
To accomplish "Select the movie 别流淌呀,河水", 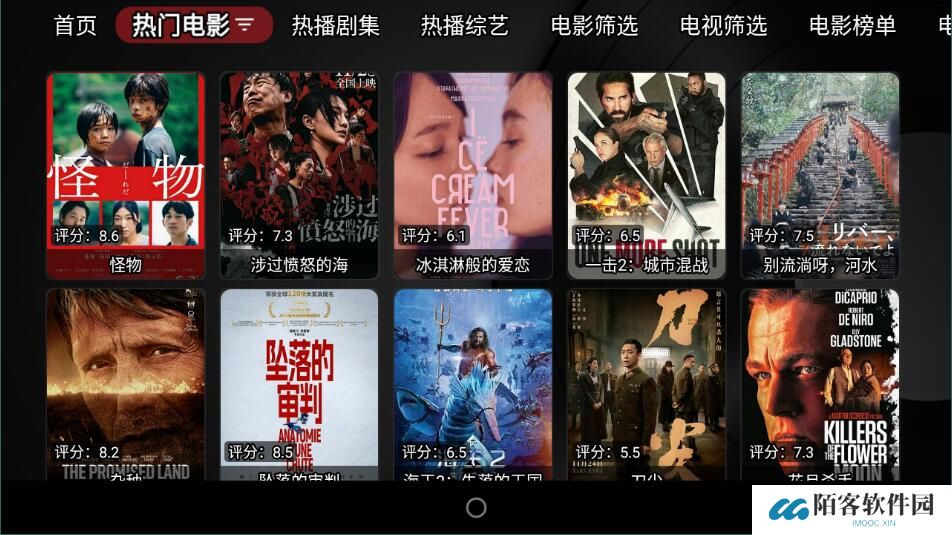I will pos(820,175).
